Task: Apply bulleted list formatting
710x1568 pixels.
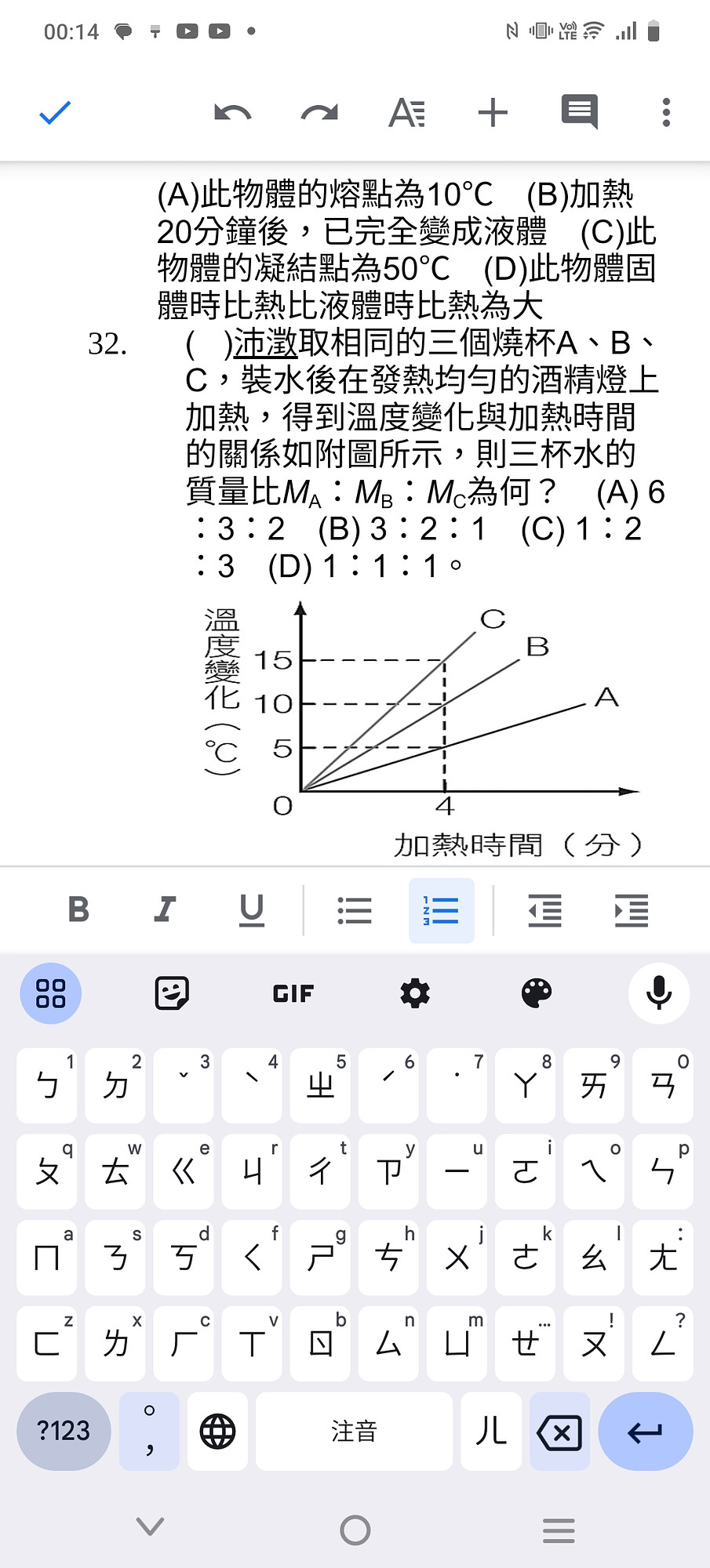Action: (355, 910)
